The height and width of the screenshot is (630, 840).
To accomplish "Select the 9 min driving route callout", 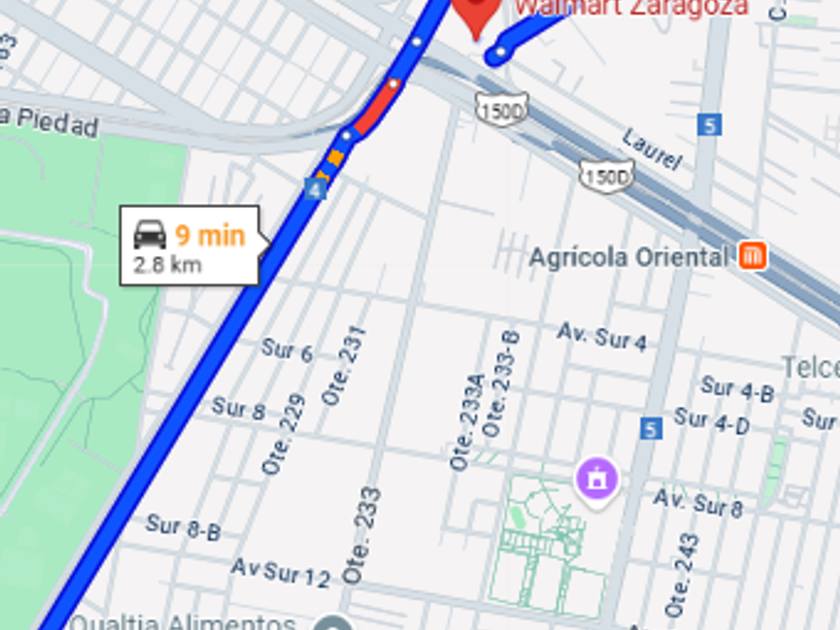I will 190,246.
